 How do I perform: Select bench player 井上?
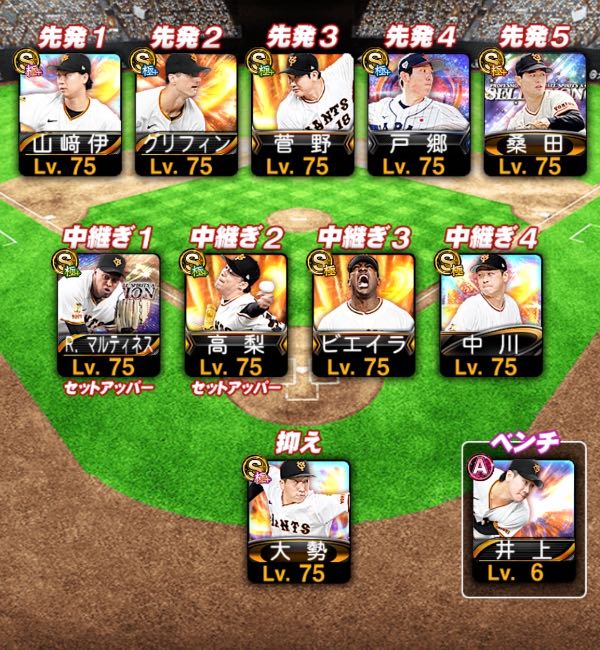point(524,521)
